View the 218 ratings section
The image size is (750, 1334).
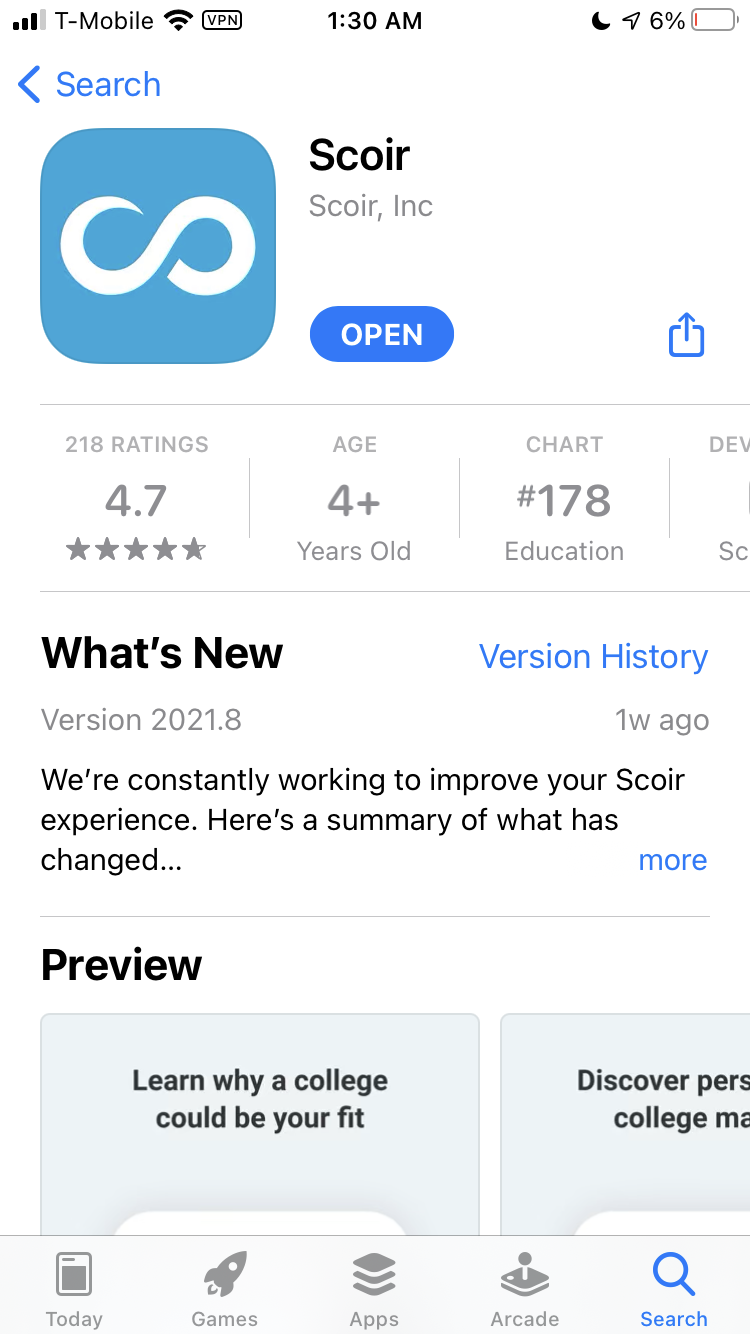coord(137,498)
